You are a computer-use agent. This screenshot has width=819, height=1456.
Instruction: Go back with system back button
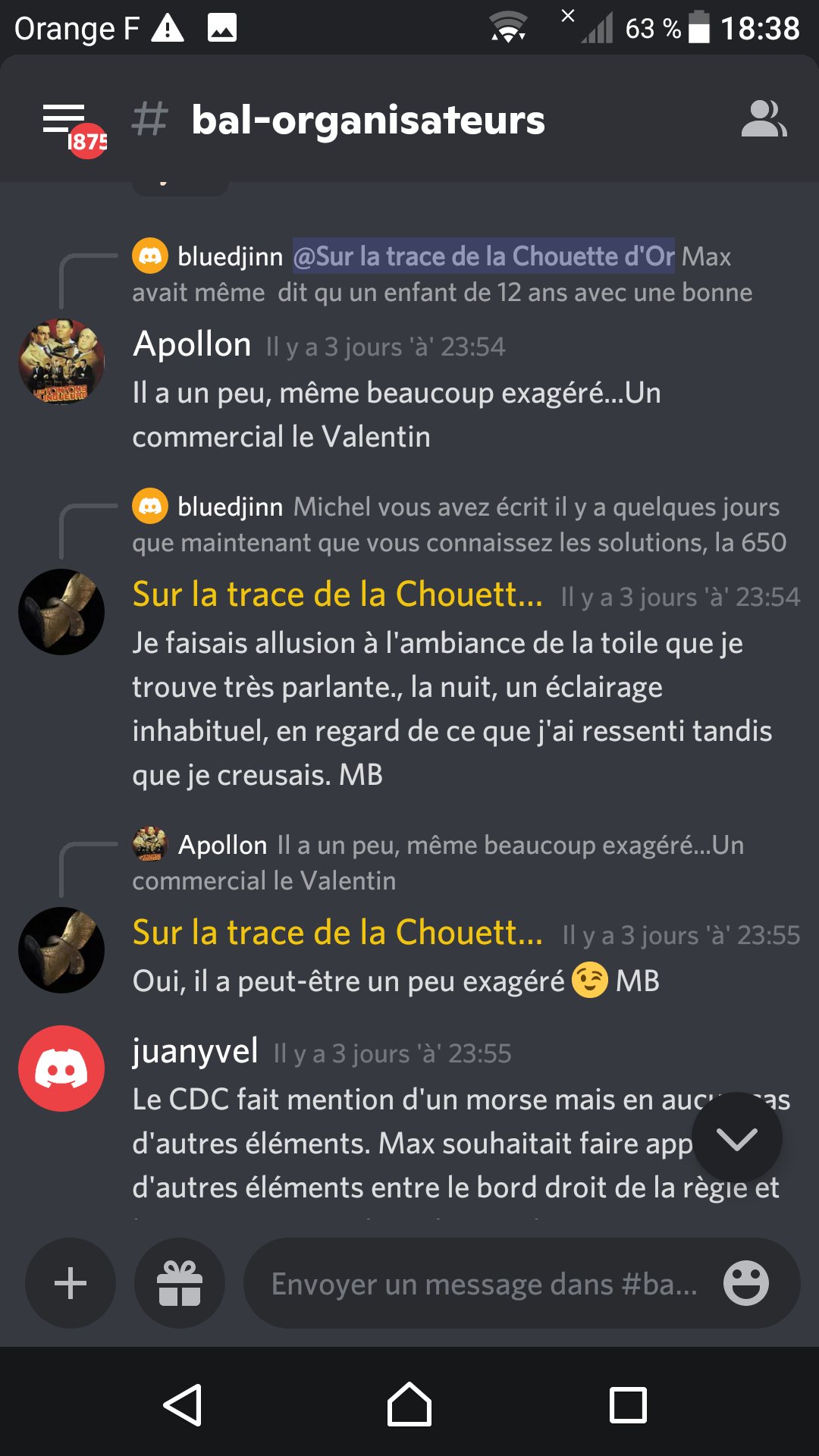coord(183,1405)
